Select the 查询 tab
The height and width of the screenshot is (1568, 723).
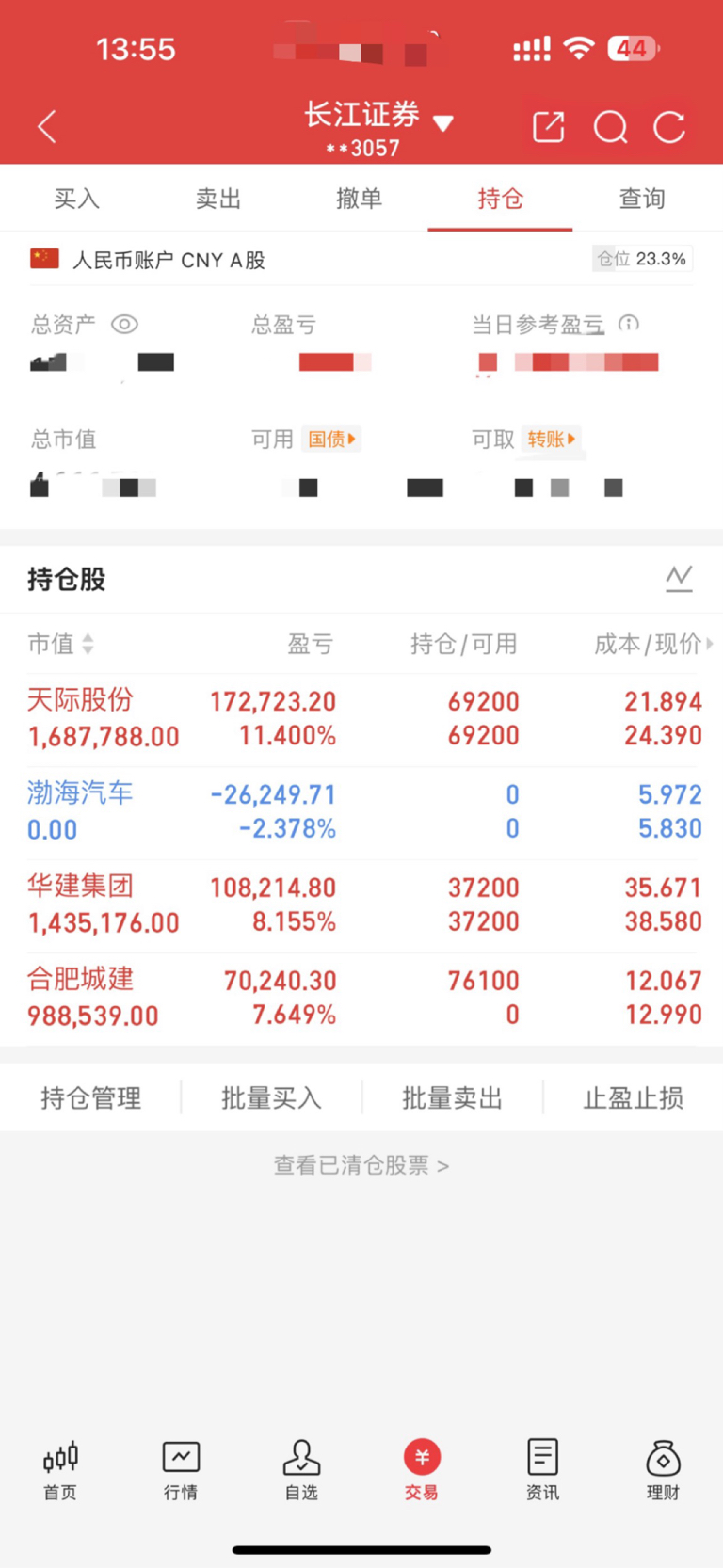642,199
